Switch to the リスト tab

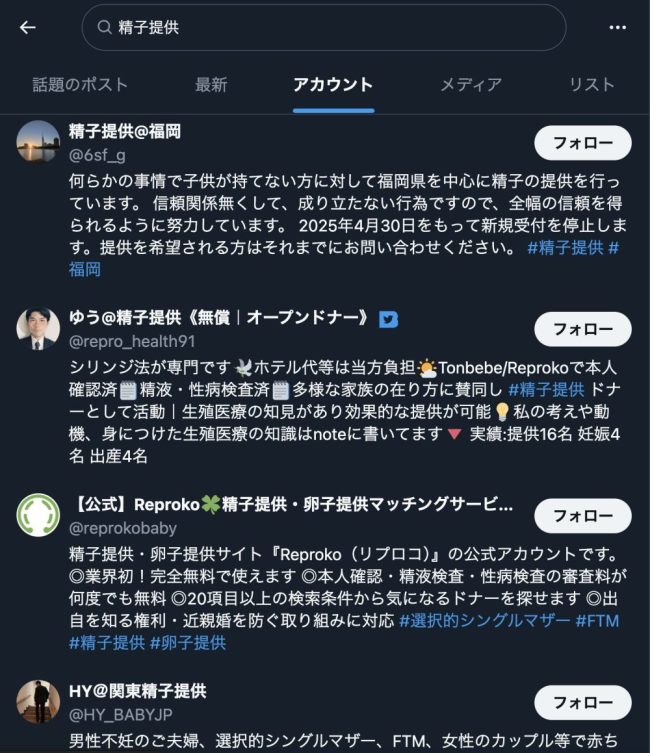tap(591, 85)
